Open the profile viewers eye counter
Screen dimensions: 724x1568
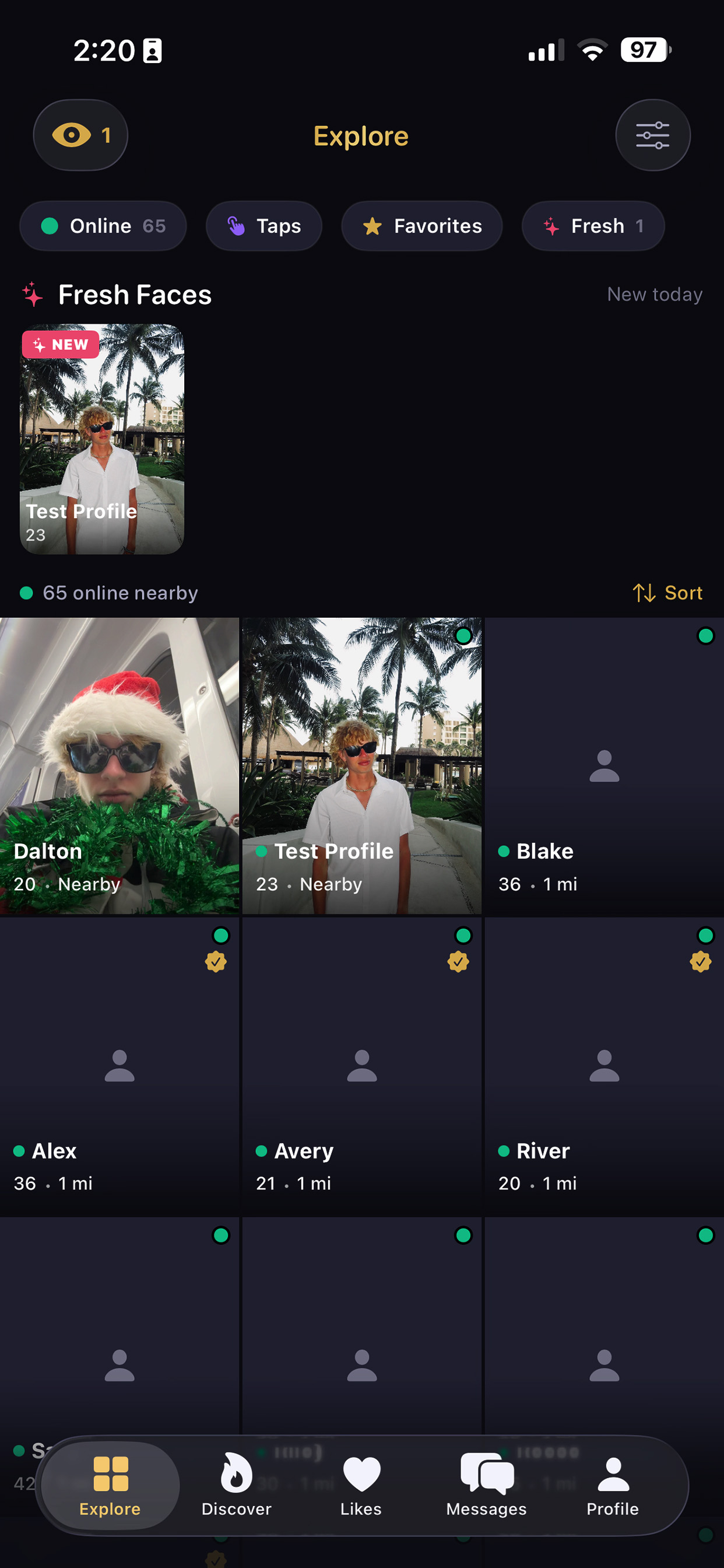(80, 135)
